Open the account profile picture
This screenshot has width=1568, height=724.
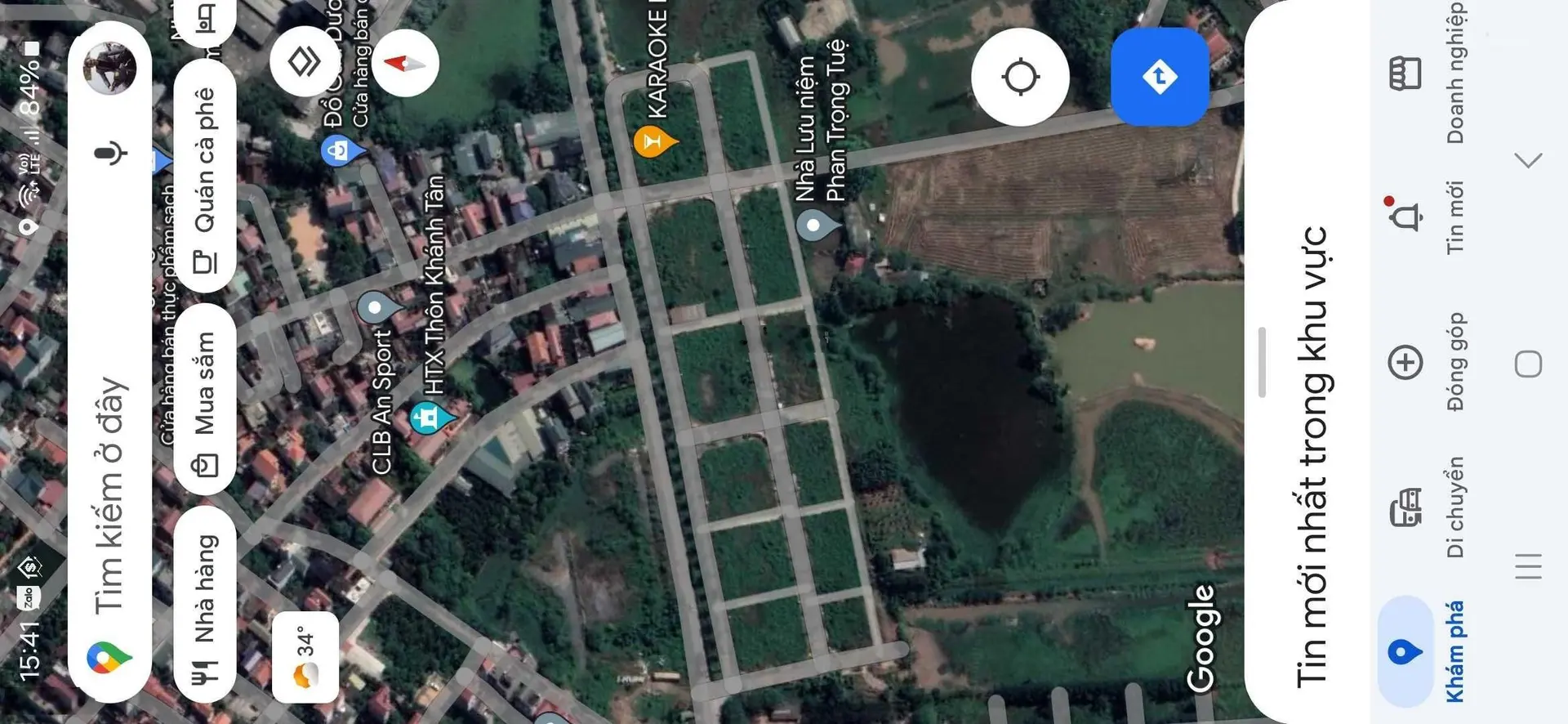(110, 68)
